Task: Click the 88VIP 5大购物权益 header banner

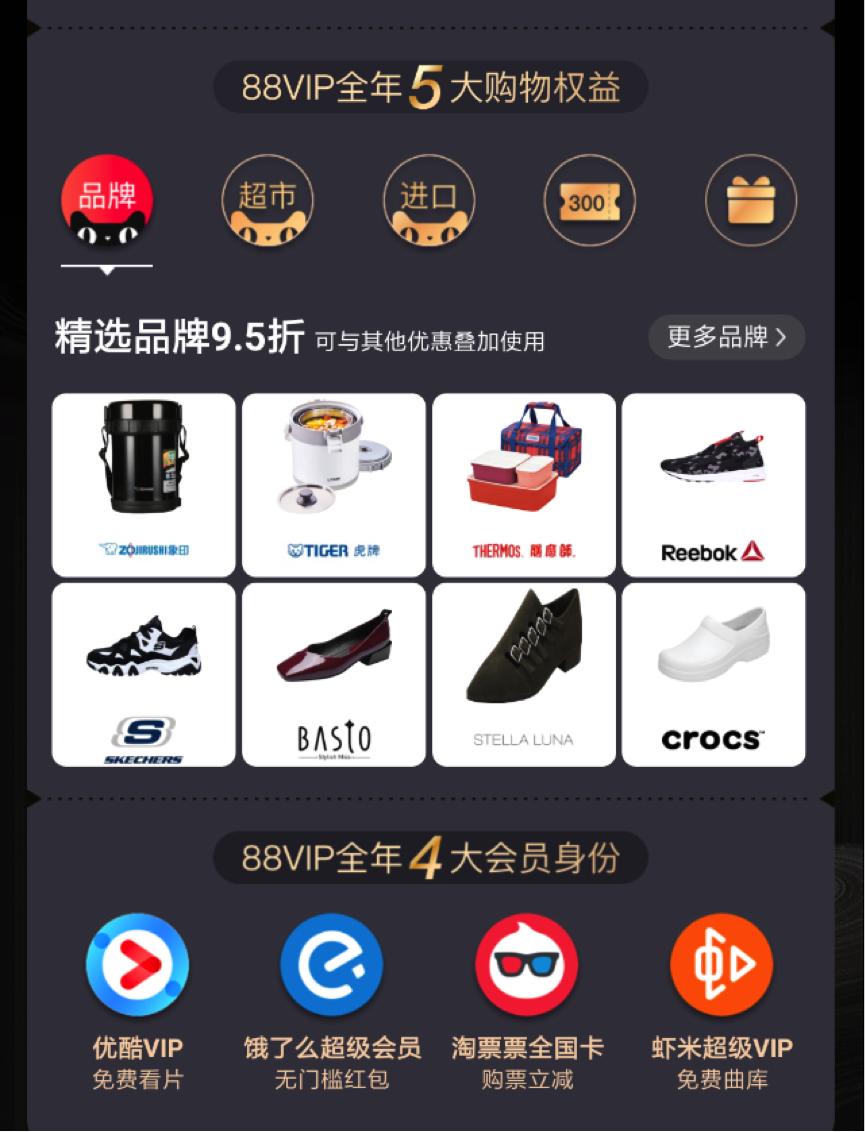Action: 430,88
